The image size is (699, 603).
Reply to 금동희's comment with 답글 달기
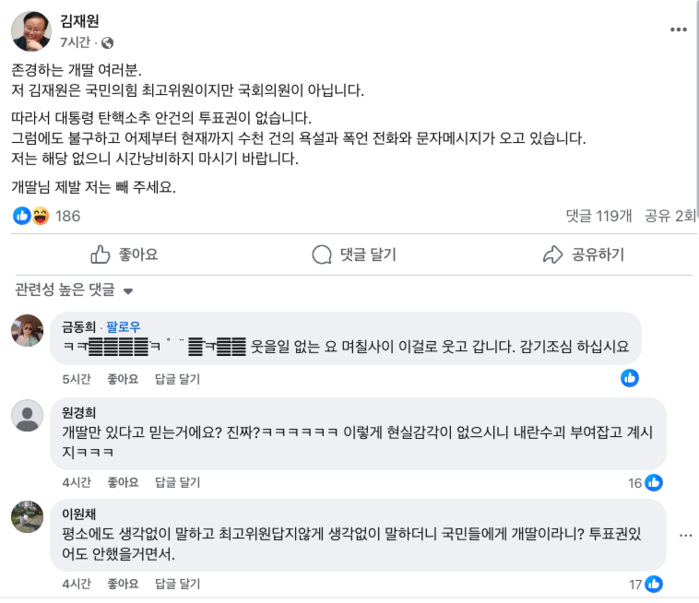point(177,379)
